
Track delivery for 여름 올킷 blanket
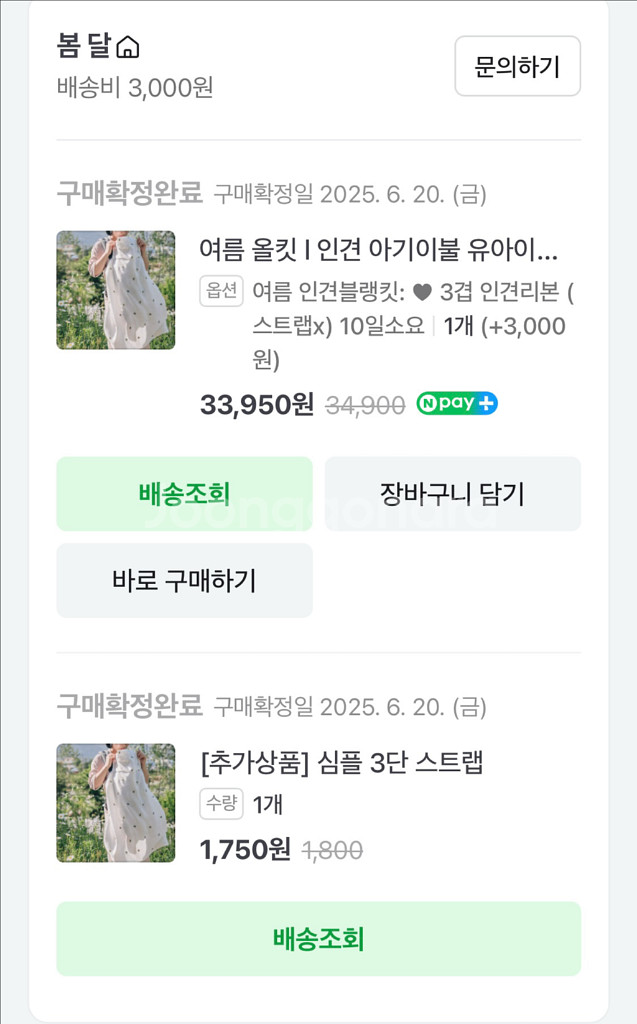coord(184,493)
